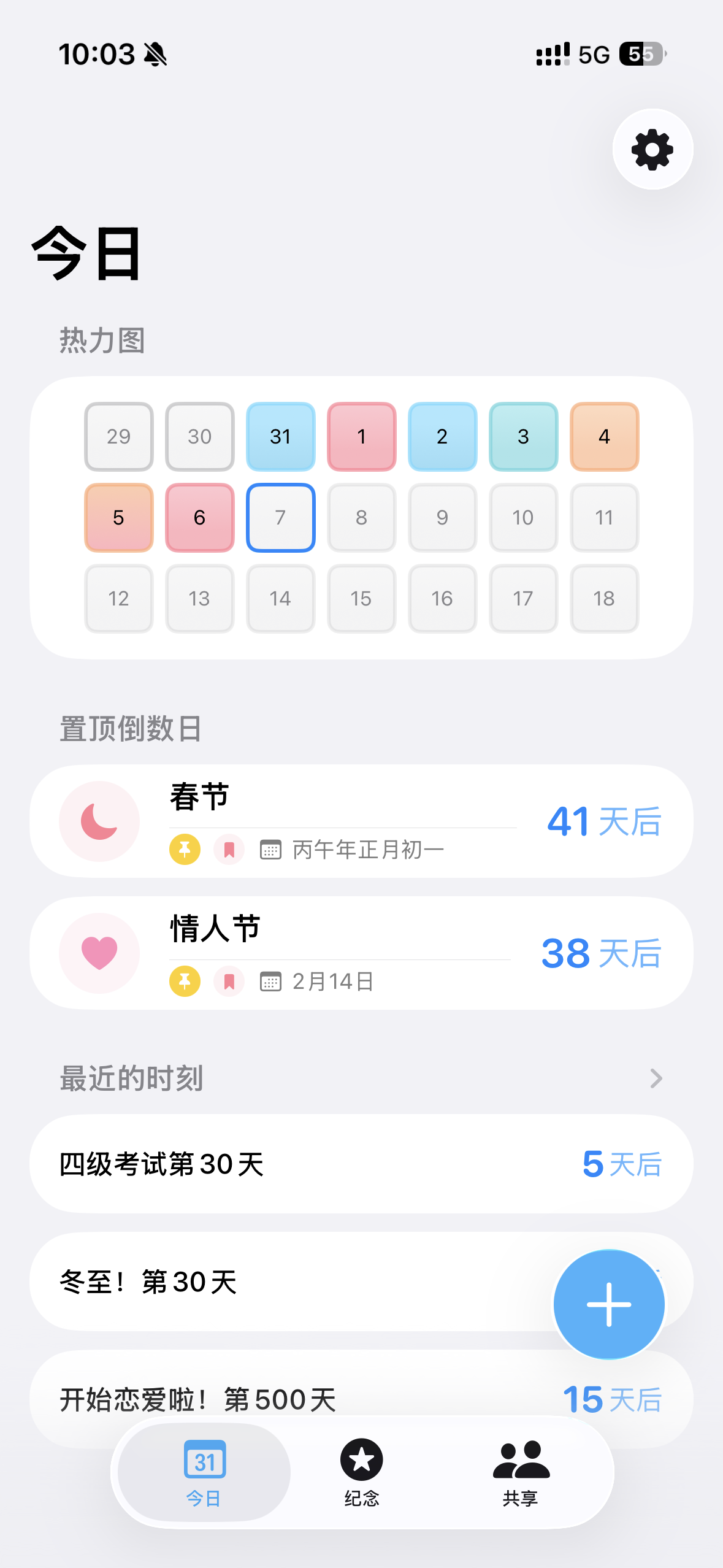Select today's day 7 cell
Viewport: 723px width, 1568px height.
280,517
